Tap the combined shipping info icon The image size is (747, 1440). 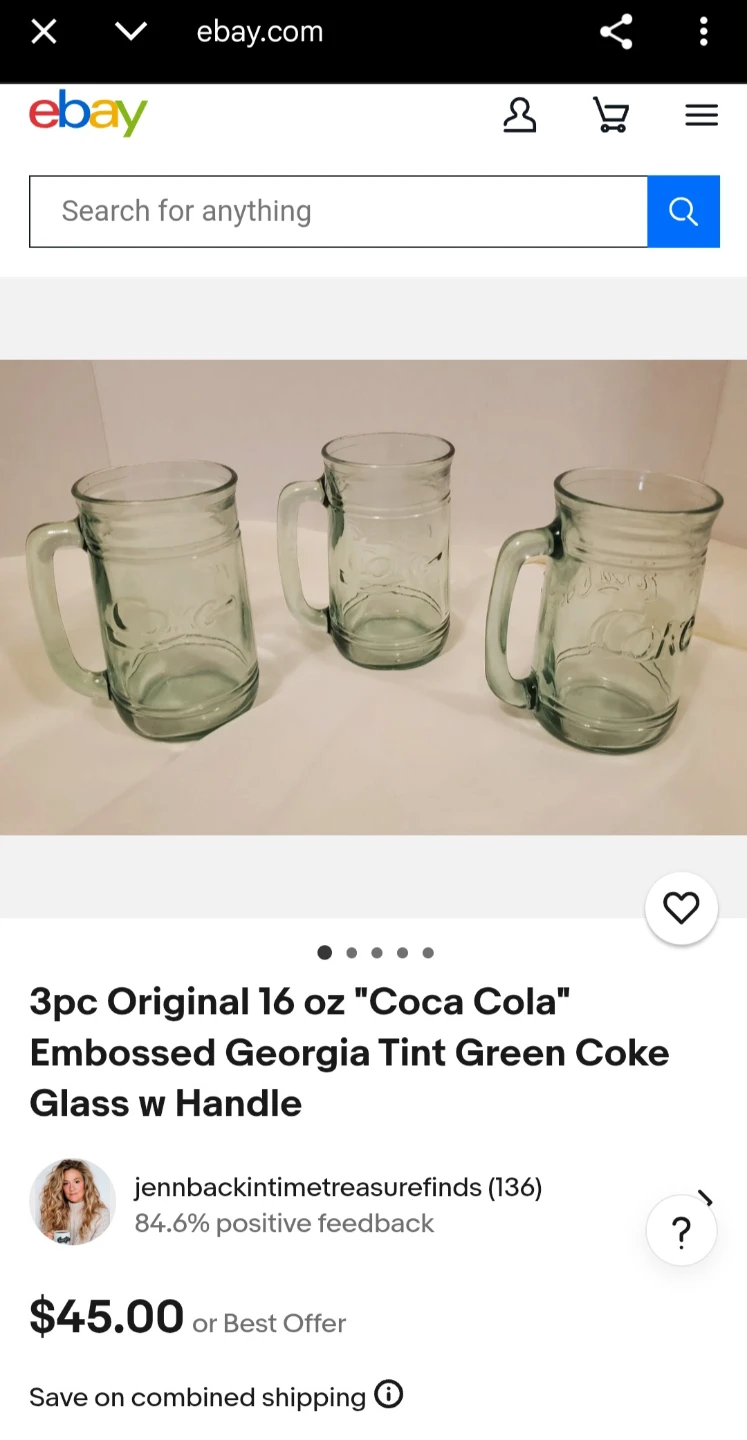pyautogui.click(x=389, y=1395)
